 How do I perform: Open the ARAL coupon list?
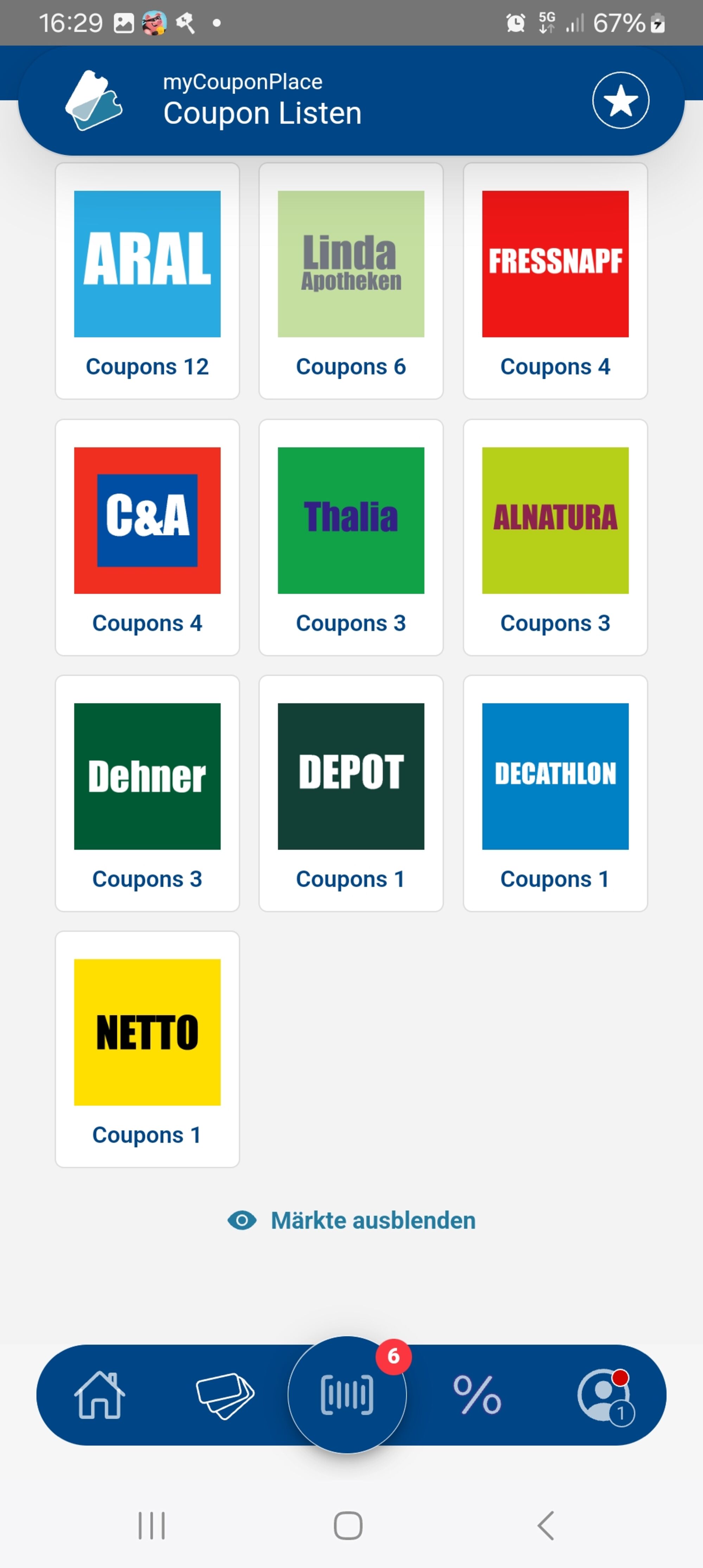pyautogui.click(x=147, y=281)
